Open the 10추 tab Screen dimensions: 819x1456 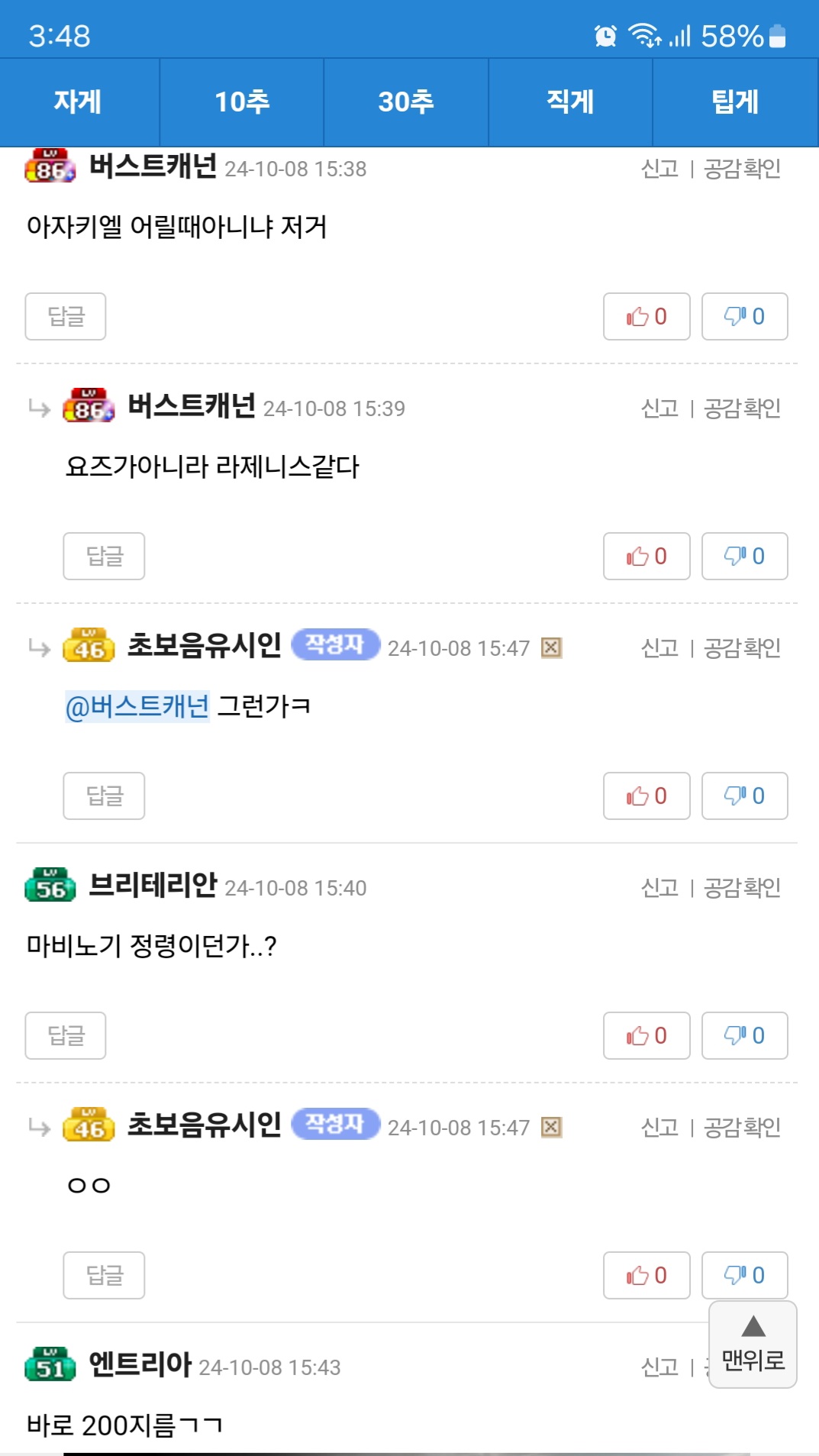tap(242, 102)
